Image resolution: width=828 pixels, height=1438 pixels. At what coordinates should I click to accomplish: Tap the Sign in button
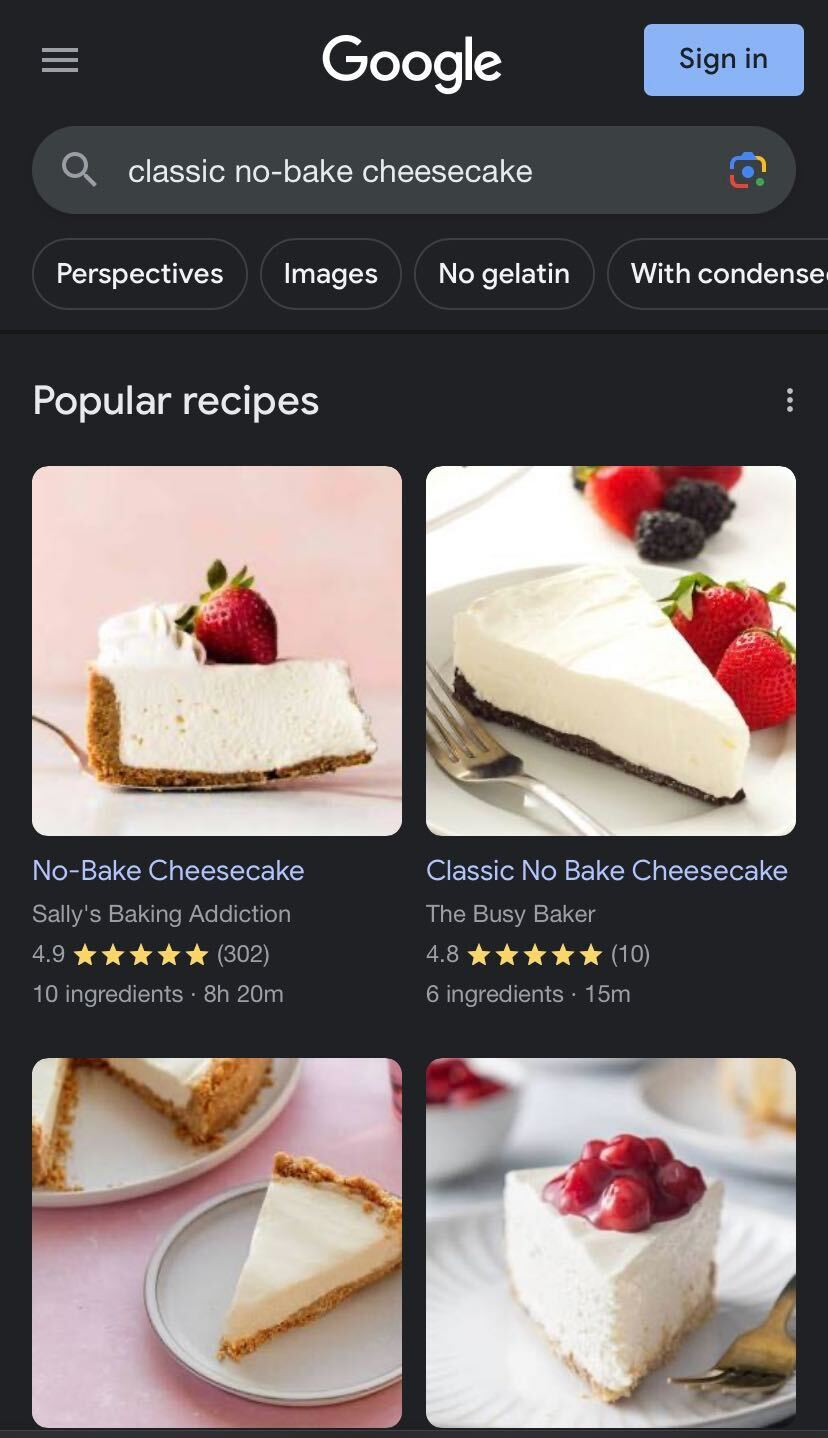pyautogui.click(x=723, y=60)
